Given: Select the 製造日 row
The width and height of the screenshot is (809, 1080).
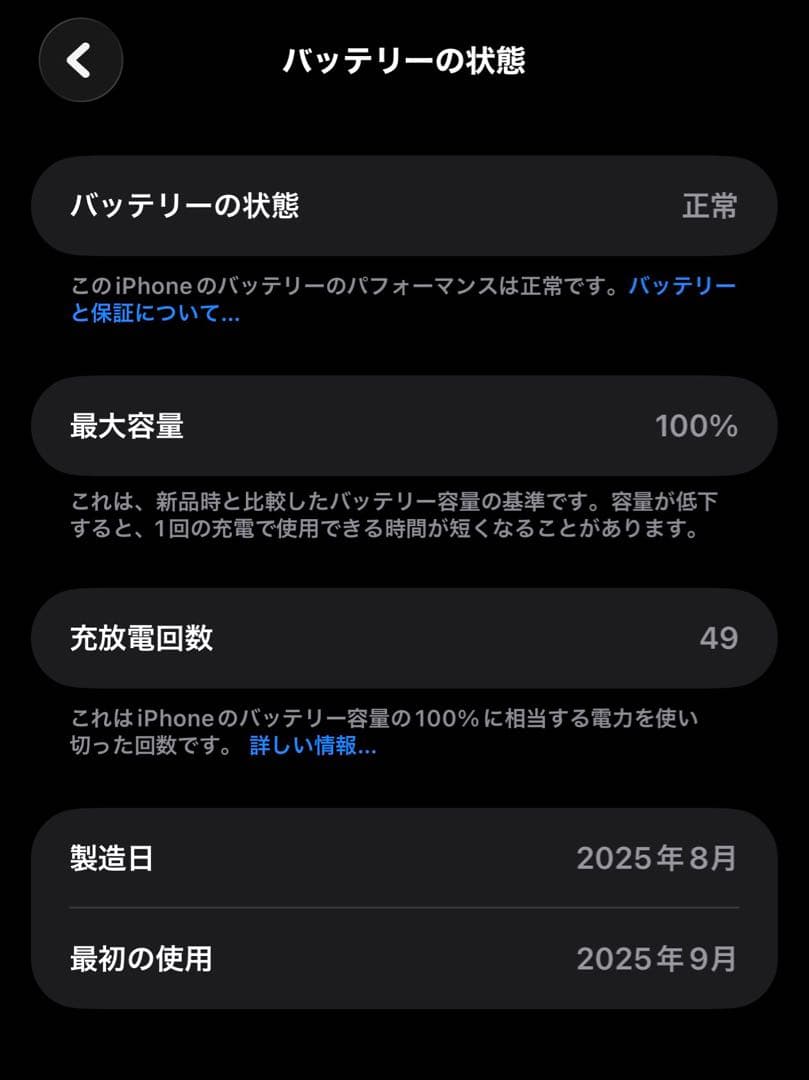Looking at the screenshot, I should tap(404, 858).
